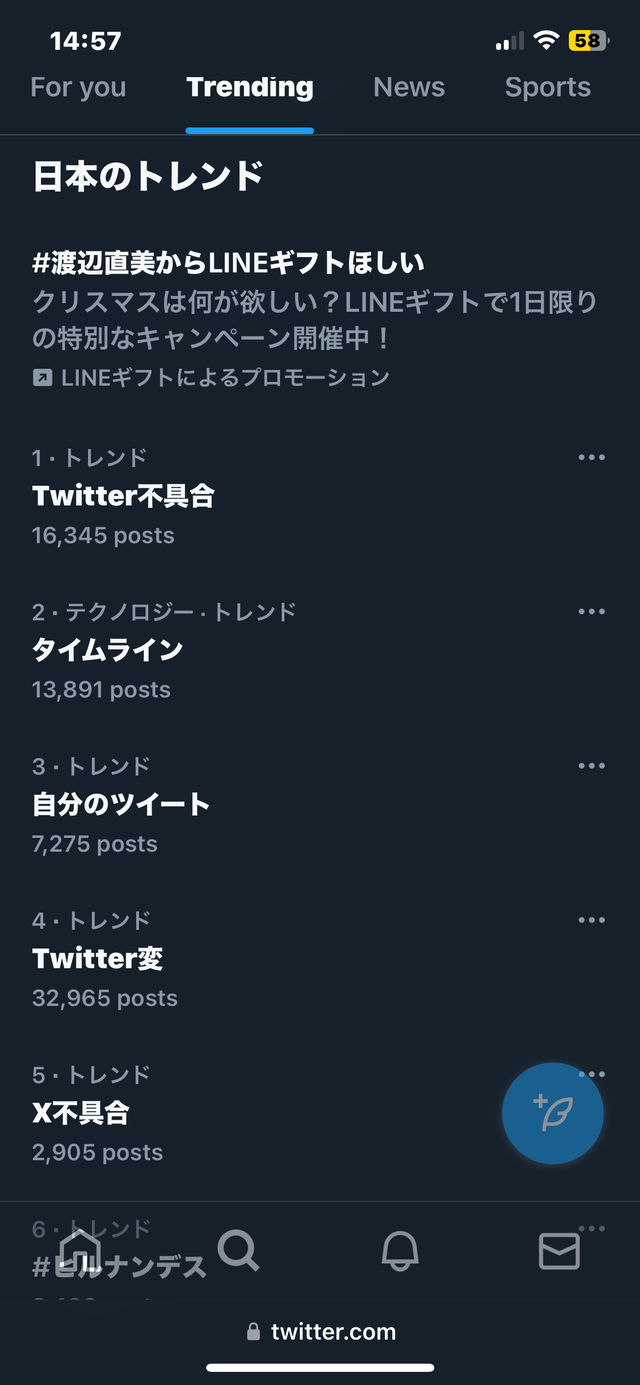Open the promoted #渡辺直美からLINEギフトほしい trend
This screenshot has width=640, height=1385.
[x=229, y=264]
